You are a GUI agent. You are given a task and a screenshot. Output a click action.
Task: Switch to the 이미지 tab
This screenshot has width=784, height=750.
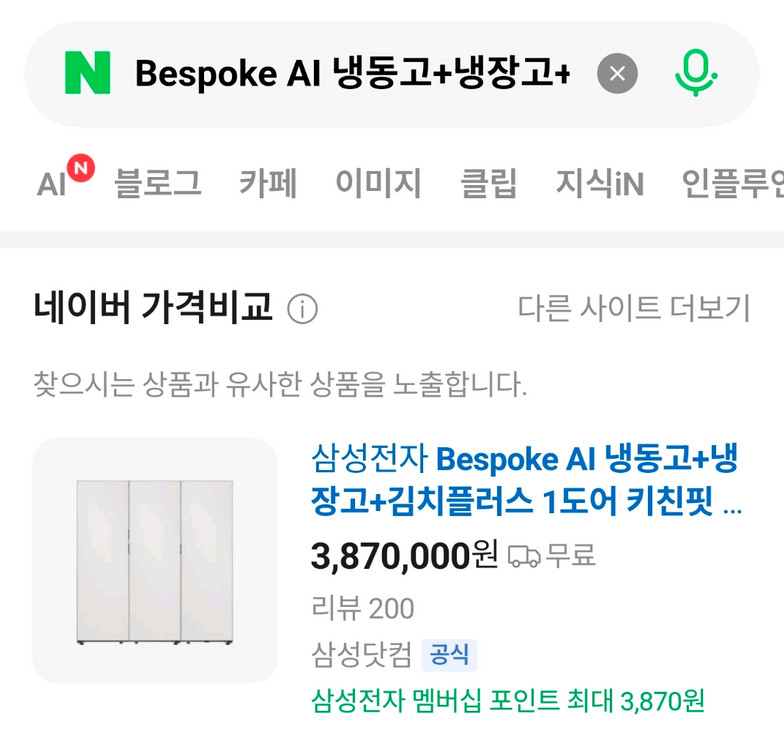coord(378,182)
